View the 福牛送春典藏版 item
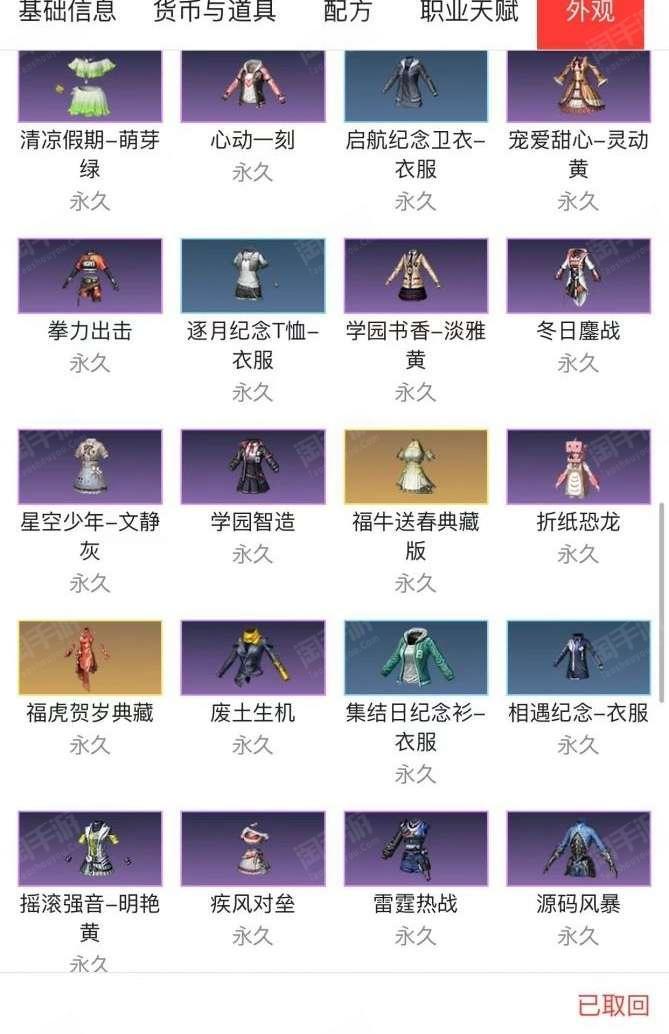This screenshot has width=669, height=1034. pyautogui.click(x=416, y=467)
